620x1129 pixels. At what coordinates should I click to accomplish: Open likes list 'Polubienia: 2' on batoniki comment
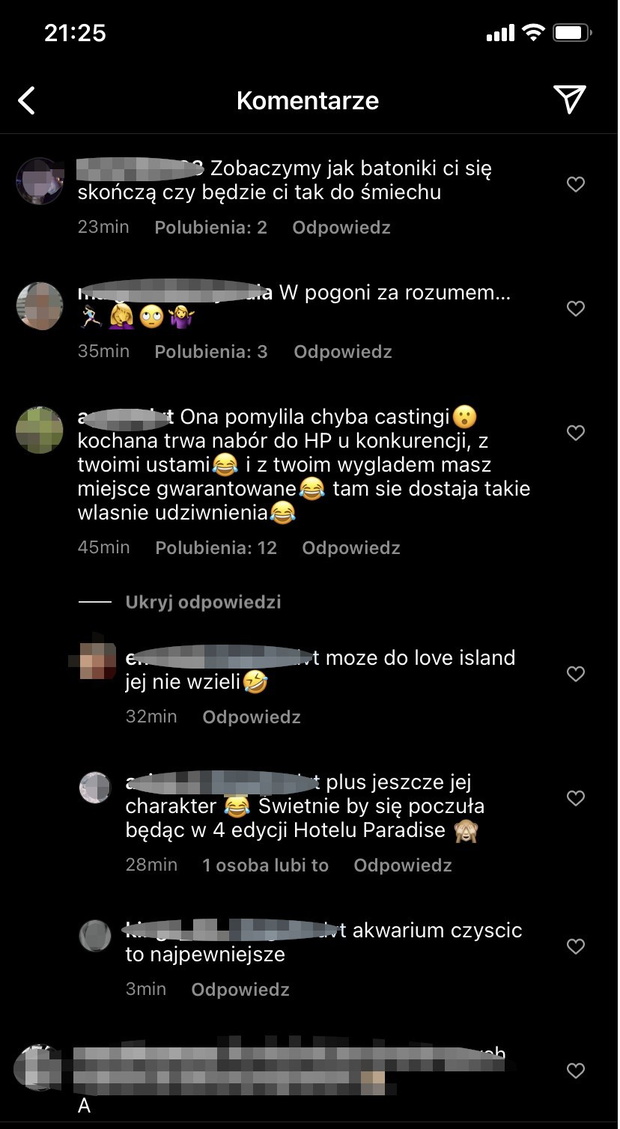pos(211,228)
